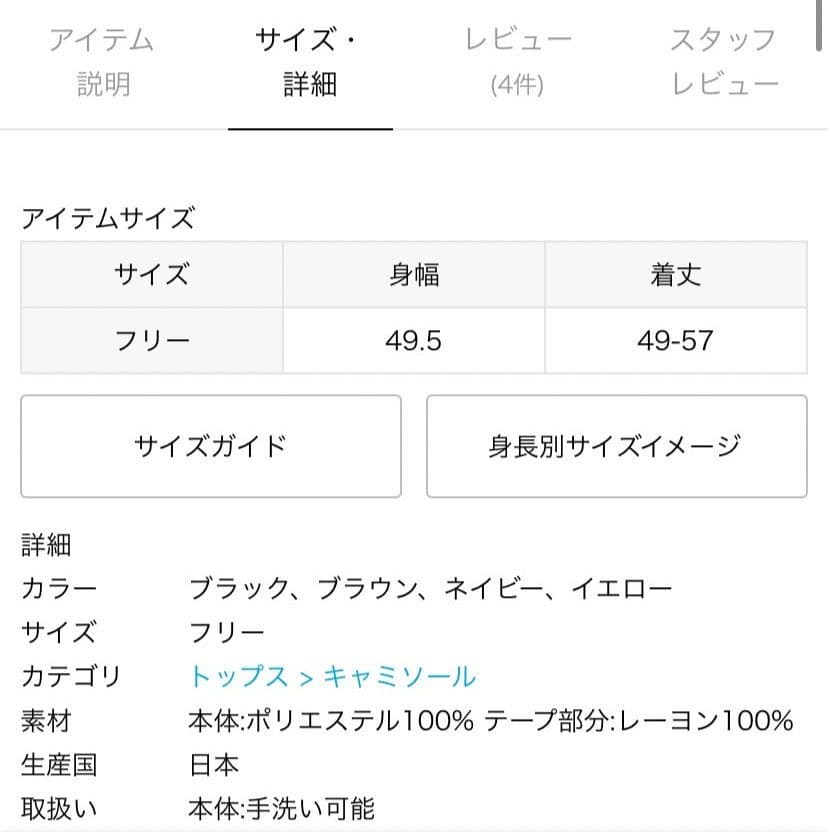Open the キャミソール category link
Viewport: 828px width, 832px height.
396,676
